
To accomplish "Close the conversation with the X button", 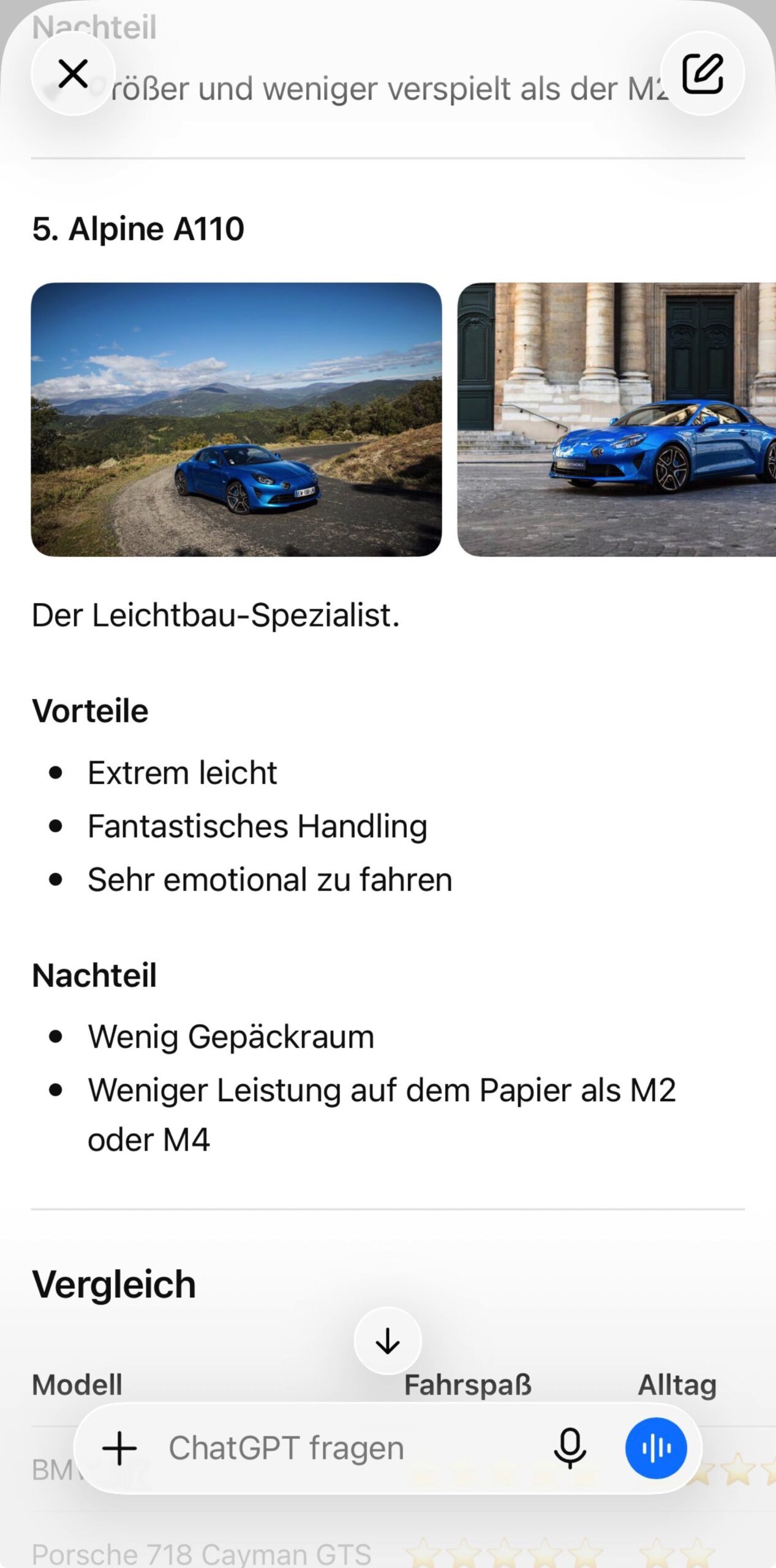I will pos(73,73).
